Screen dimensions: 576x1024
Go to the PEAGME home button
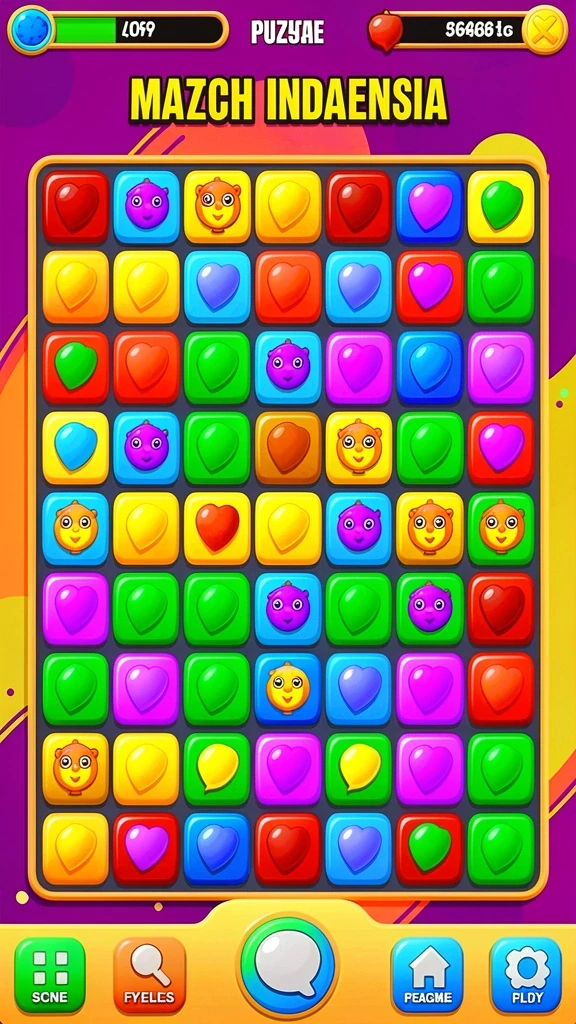tap(427, 974)
